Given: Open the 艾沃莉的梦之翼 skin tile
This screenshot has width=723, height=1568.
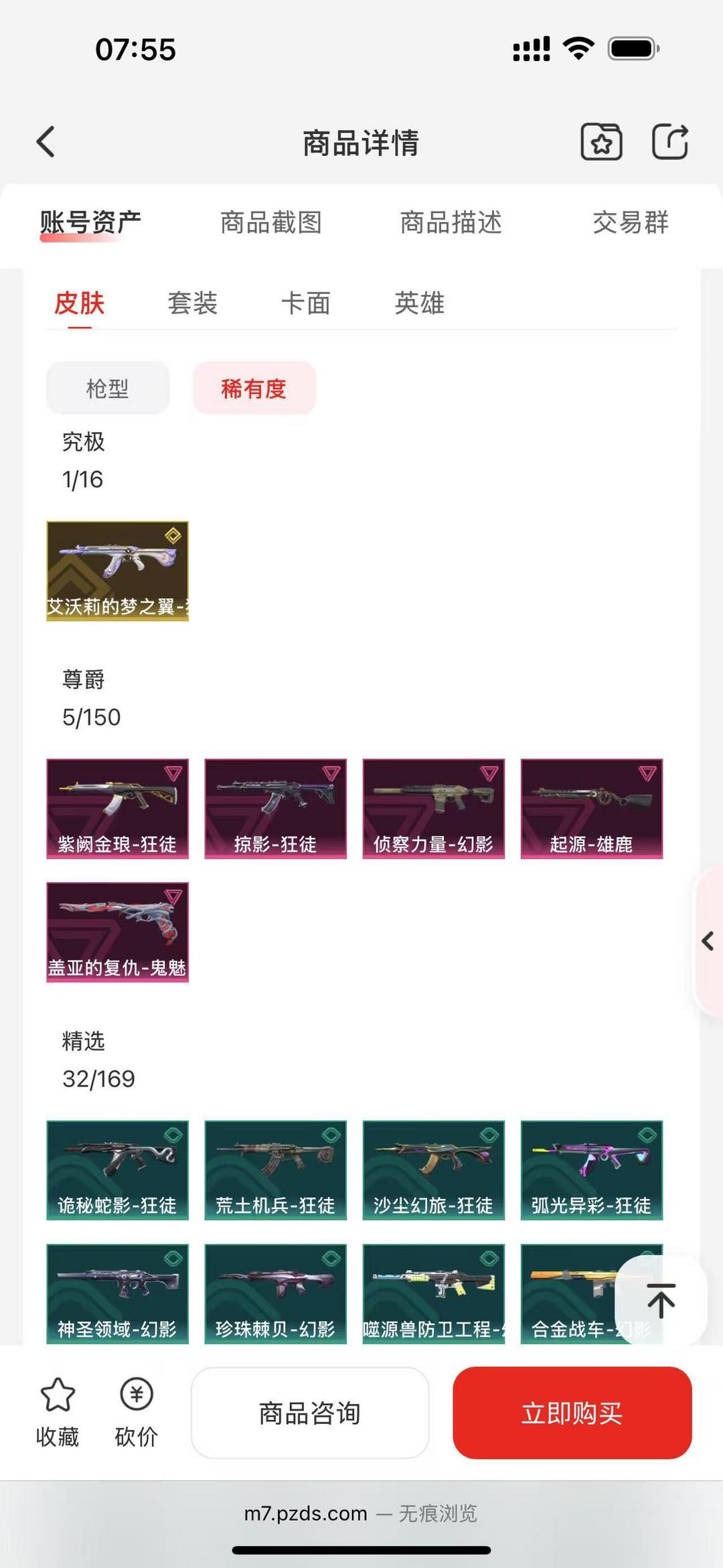Looking at the screenshot, I should (x=117, y=571).
